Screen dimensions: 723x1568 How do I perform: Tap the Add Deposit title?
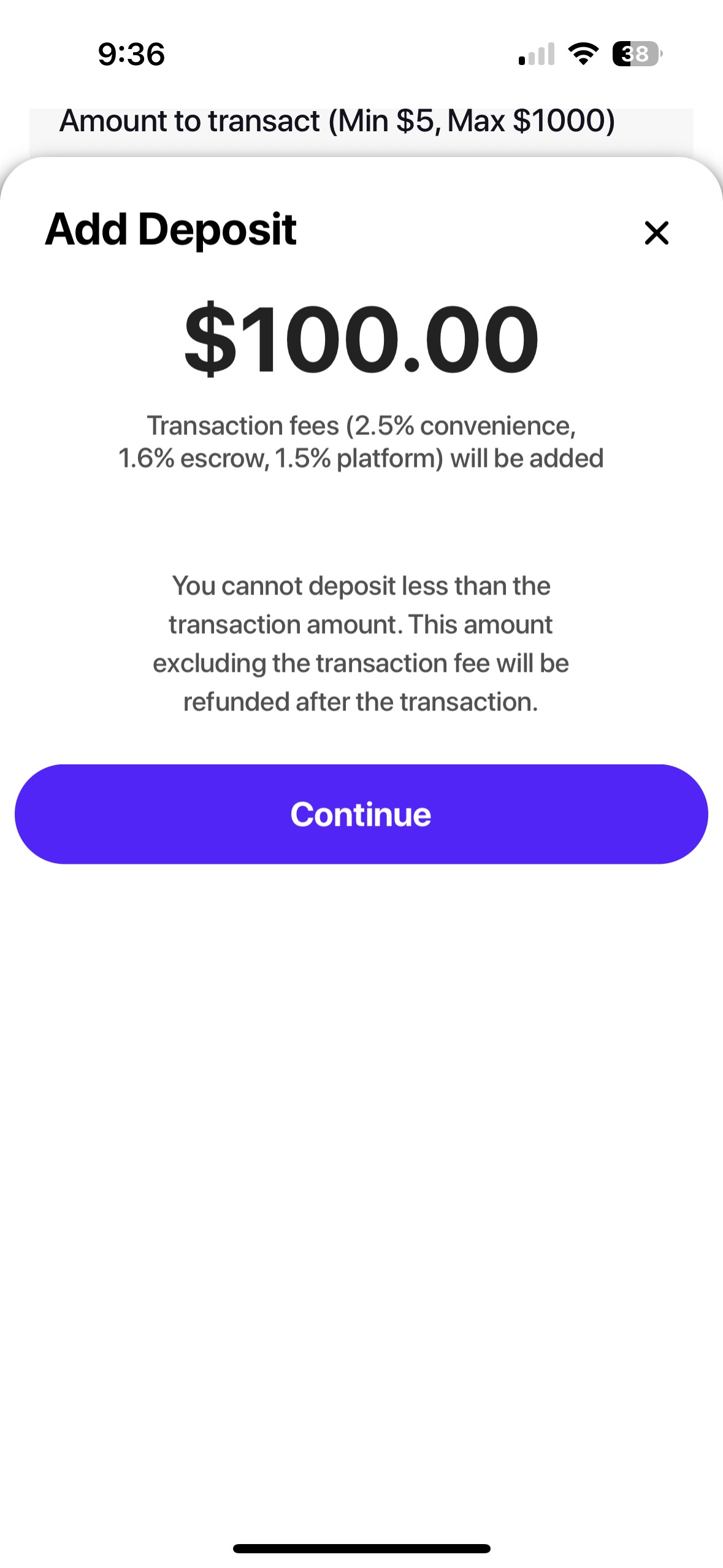point(172,231)
